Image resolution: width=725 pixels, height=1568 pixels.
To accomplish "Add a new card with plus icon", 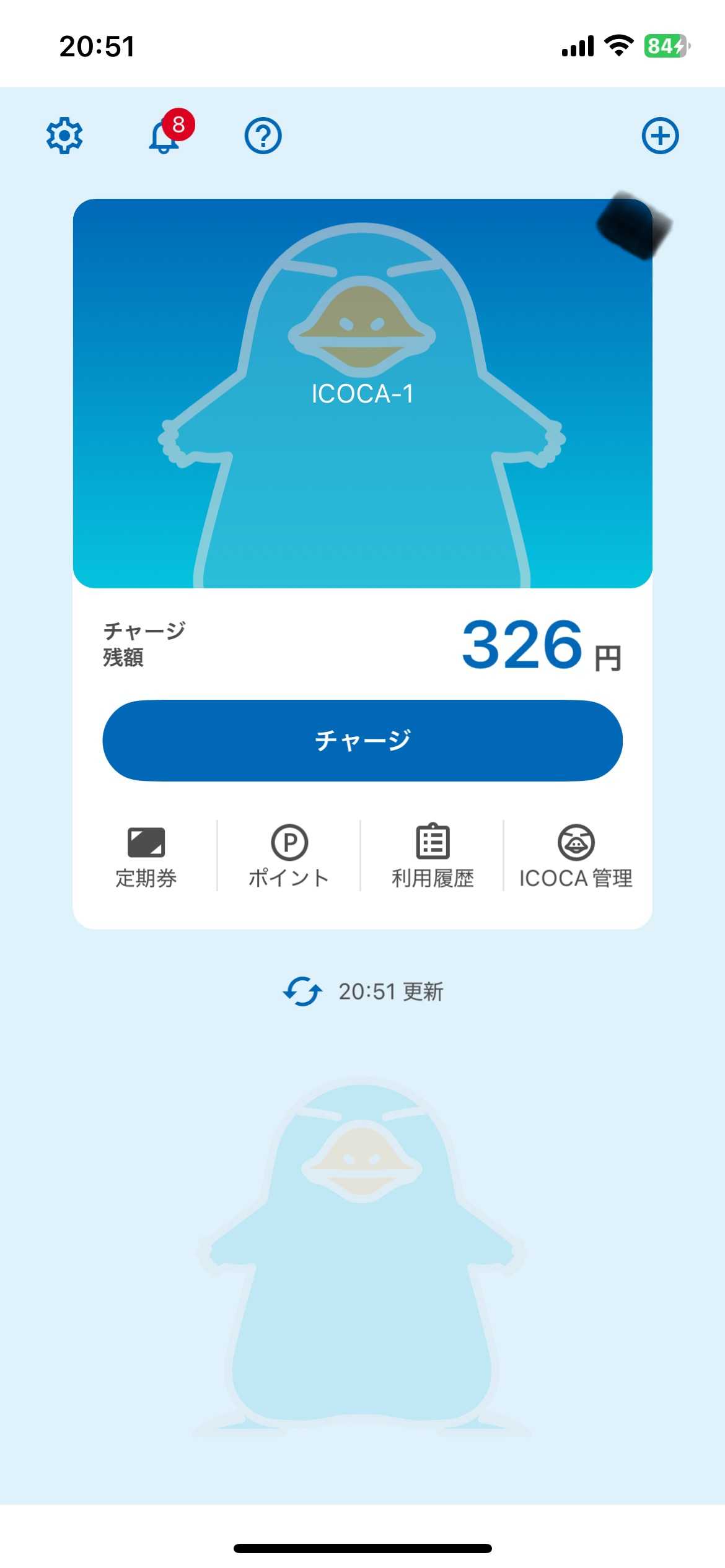I will tap(660, 136).
